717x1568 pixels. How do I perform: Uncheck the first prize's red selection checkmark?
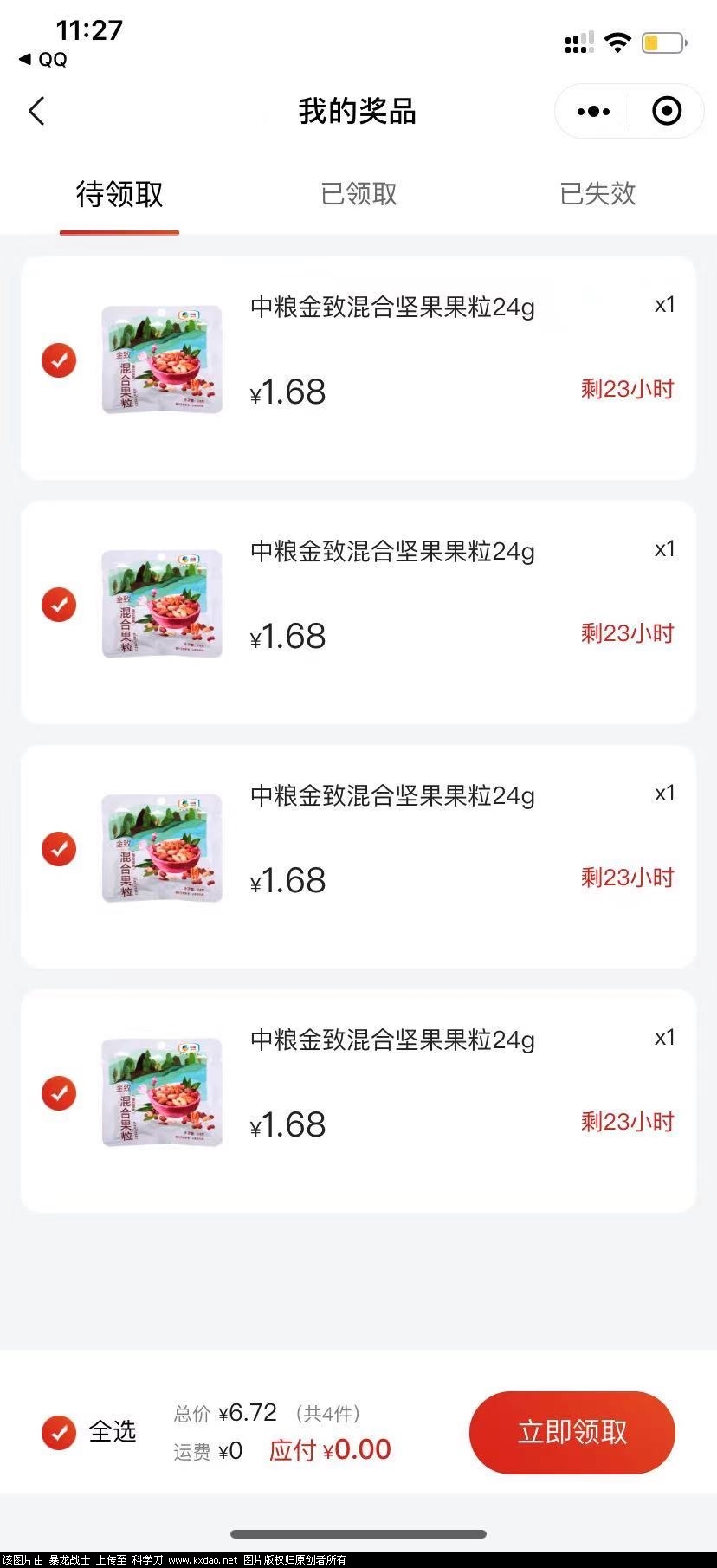59,360
